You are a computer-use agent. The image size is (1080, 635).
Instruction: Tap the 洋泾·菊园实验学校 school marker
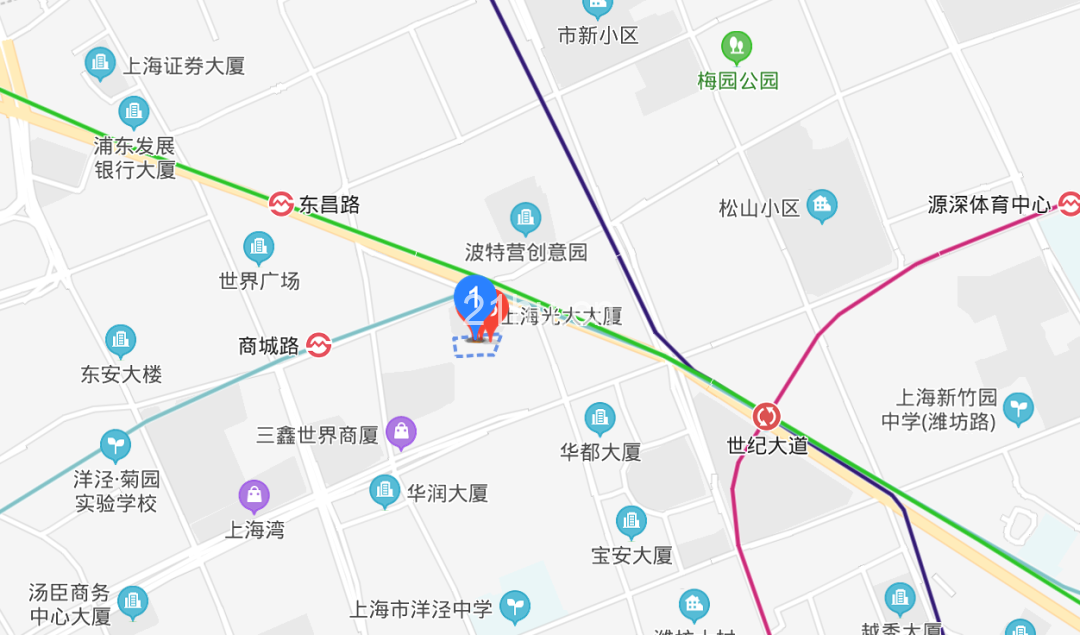coord(116,446)
